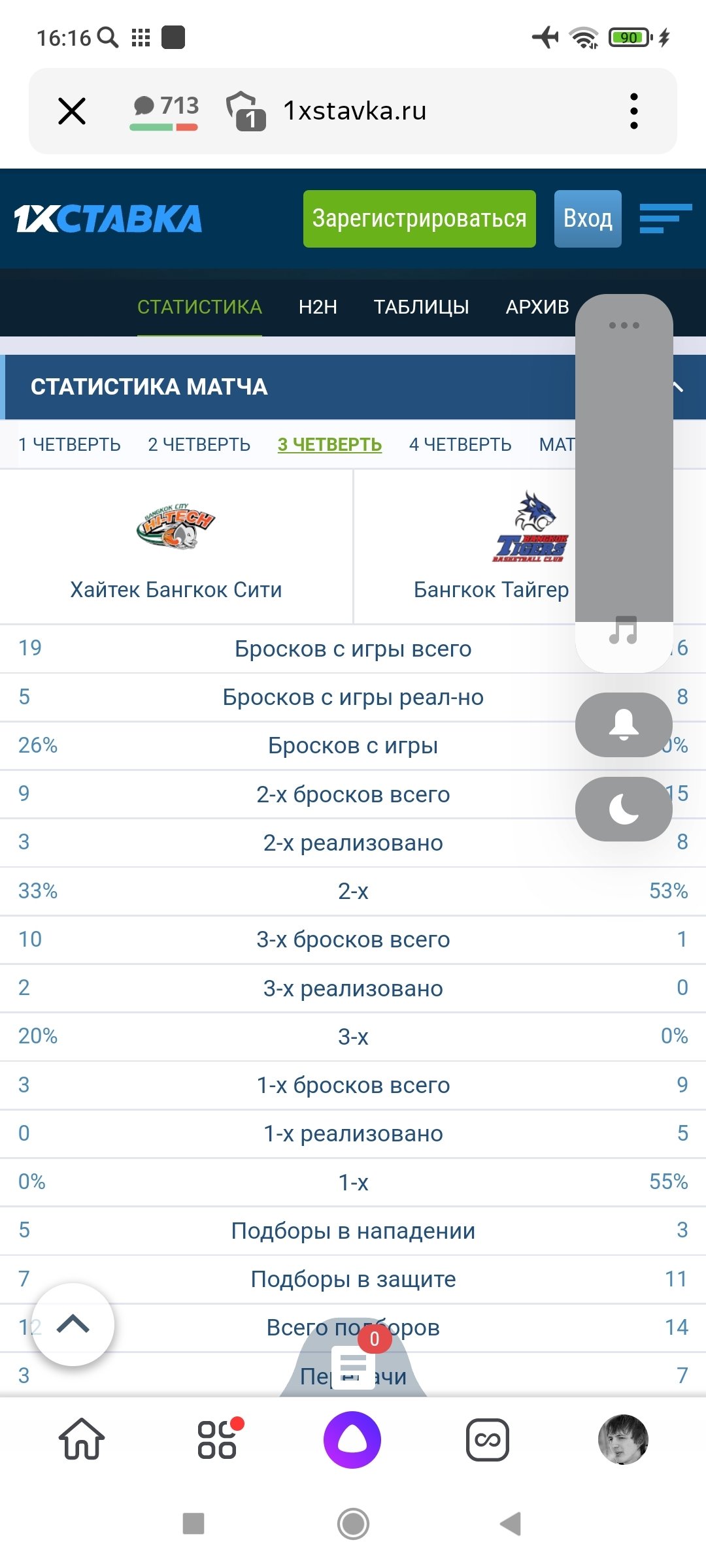Tap the 1xstavka.ru address field
This screenshot has height=1568, width=706.
click(x=354, y=111)
